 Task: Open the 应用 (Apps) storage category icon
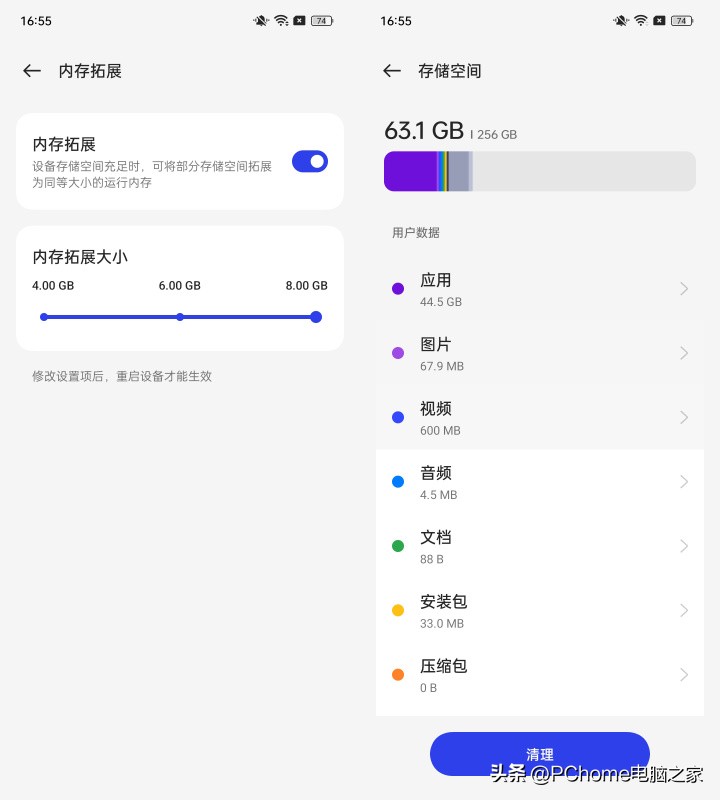397,289
